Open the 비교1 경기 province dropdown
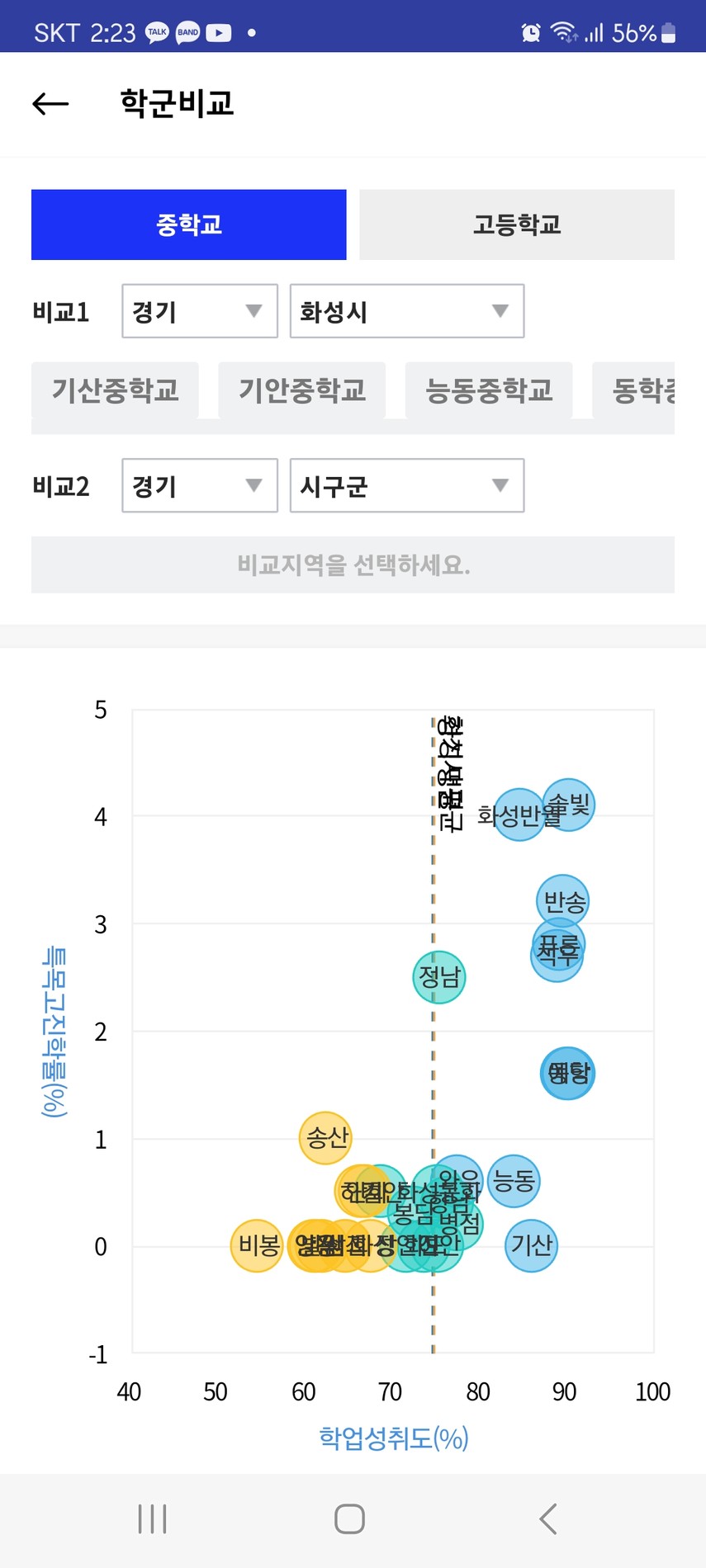 (200, 311)
